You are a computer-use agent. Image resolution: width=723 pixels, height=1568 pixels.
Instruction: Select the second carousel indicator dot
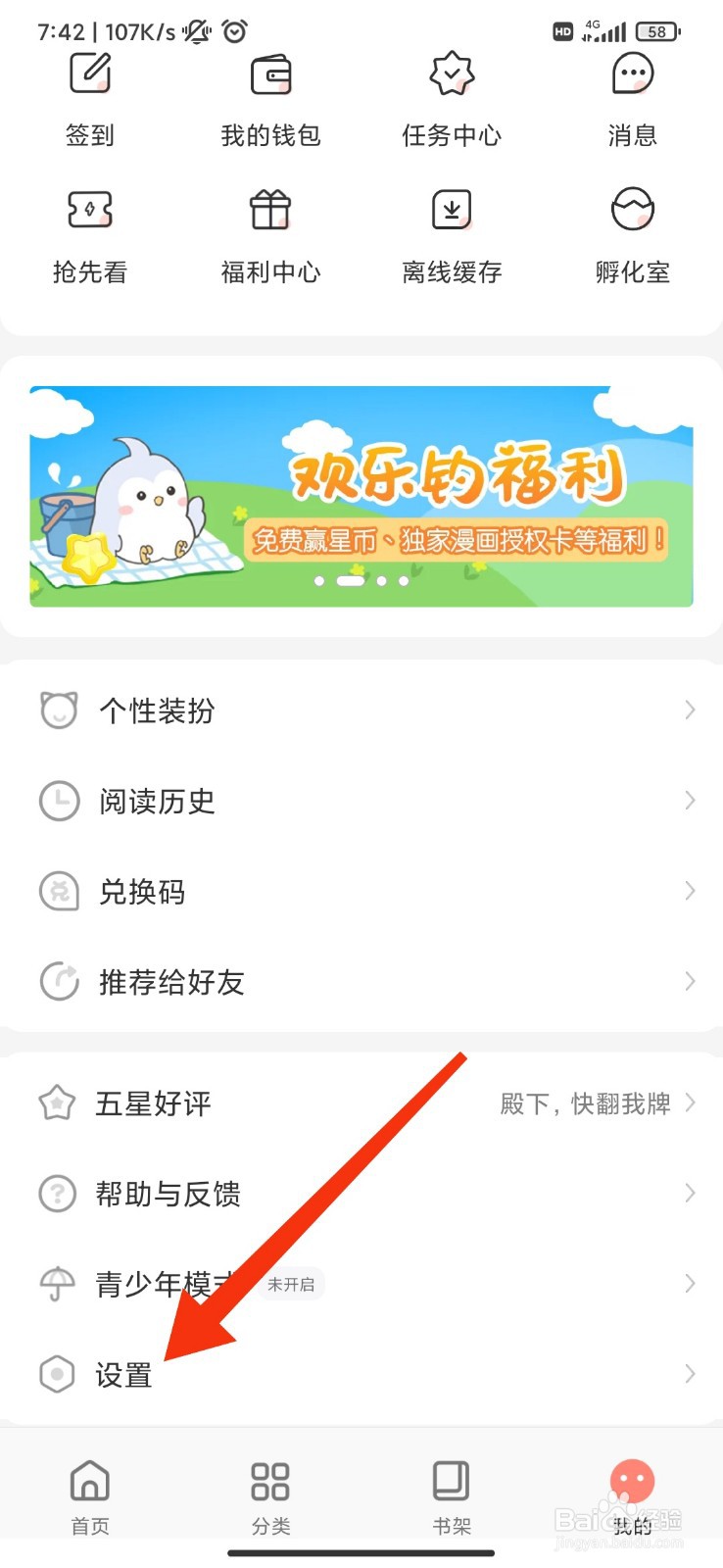(x=351, y=581)
